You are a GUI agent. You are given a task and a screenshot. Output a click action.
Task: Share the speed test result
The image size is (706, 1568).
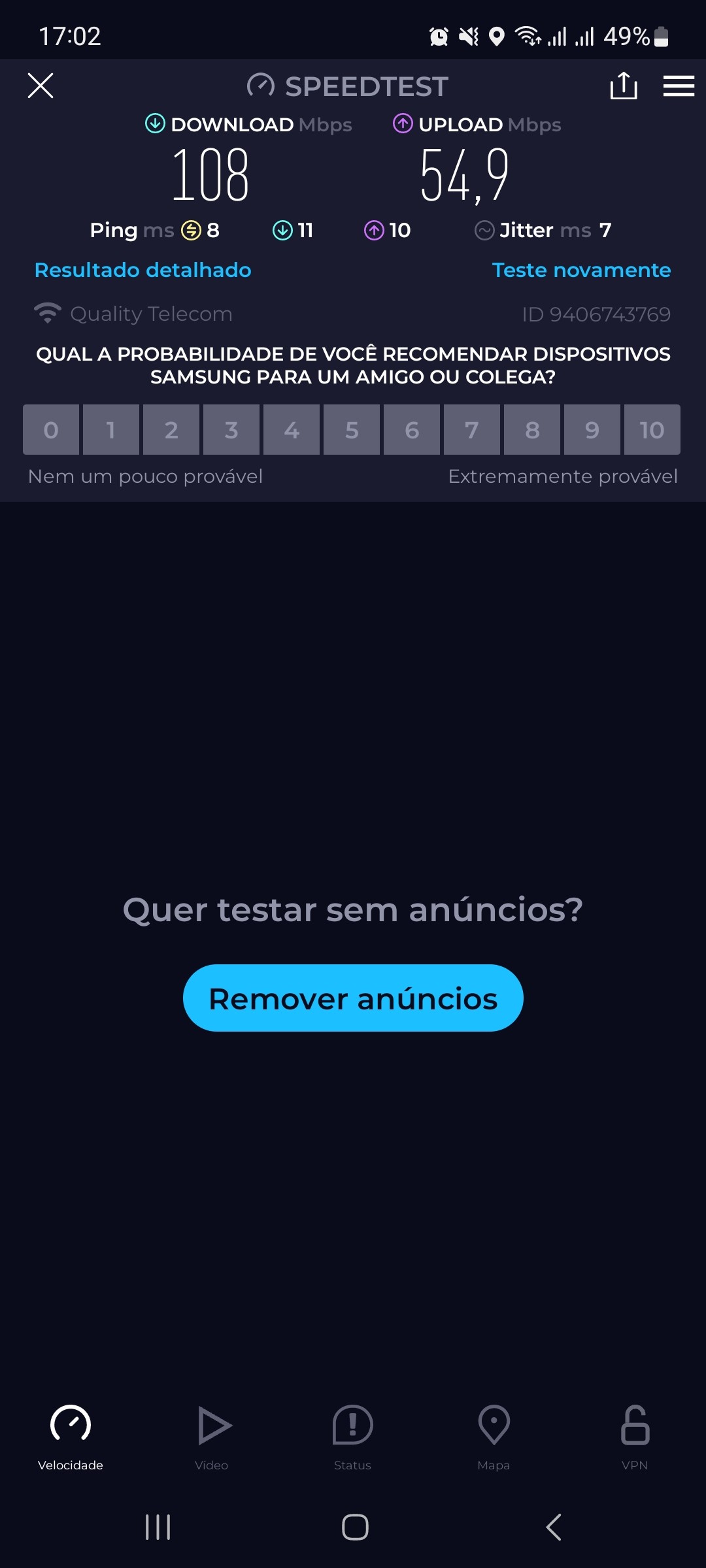pyautogui.click(x=623, y=86)
